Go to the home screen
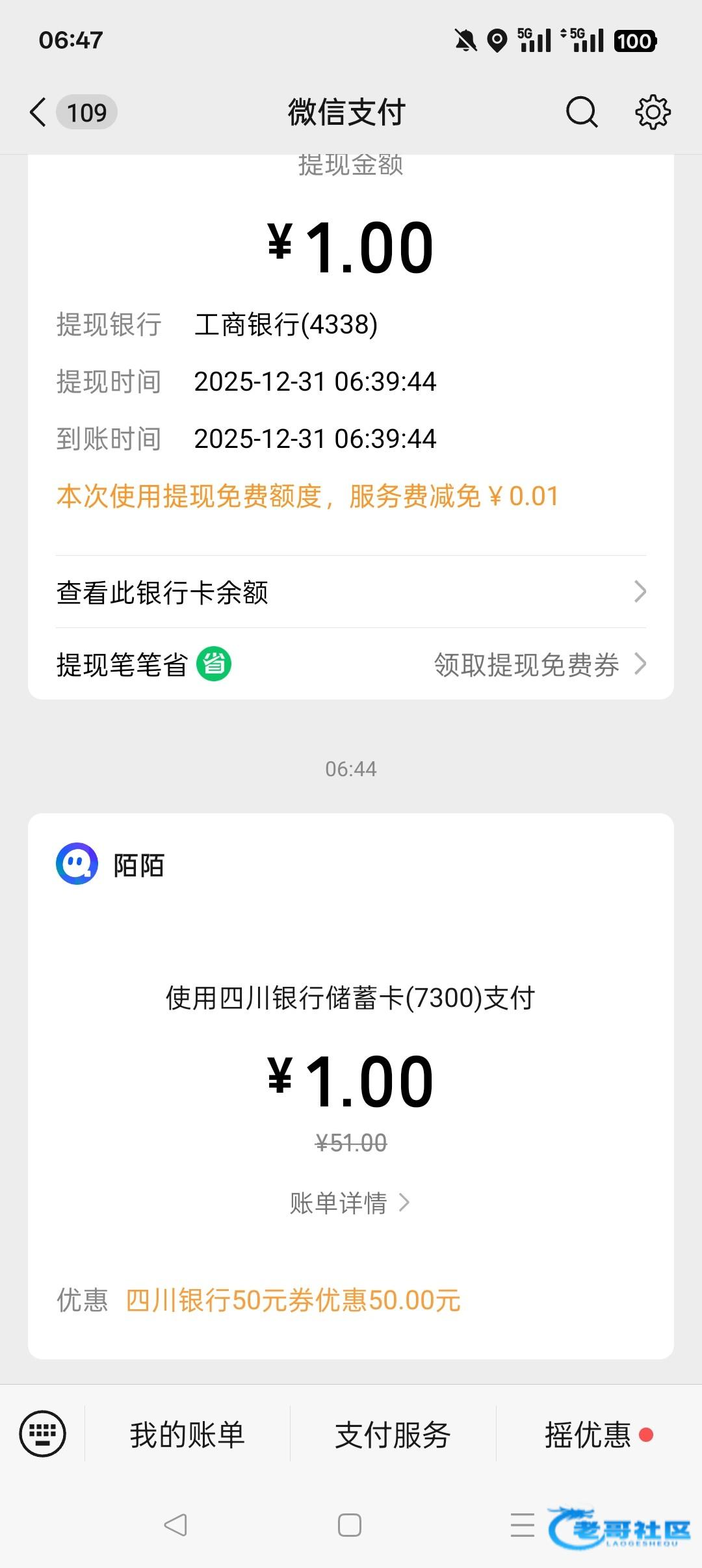The height and width of the screenshot is (1568, 702). [x=350, y=1524]
